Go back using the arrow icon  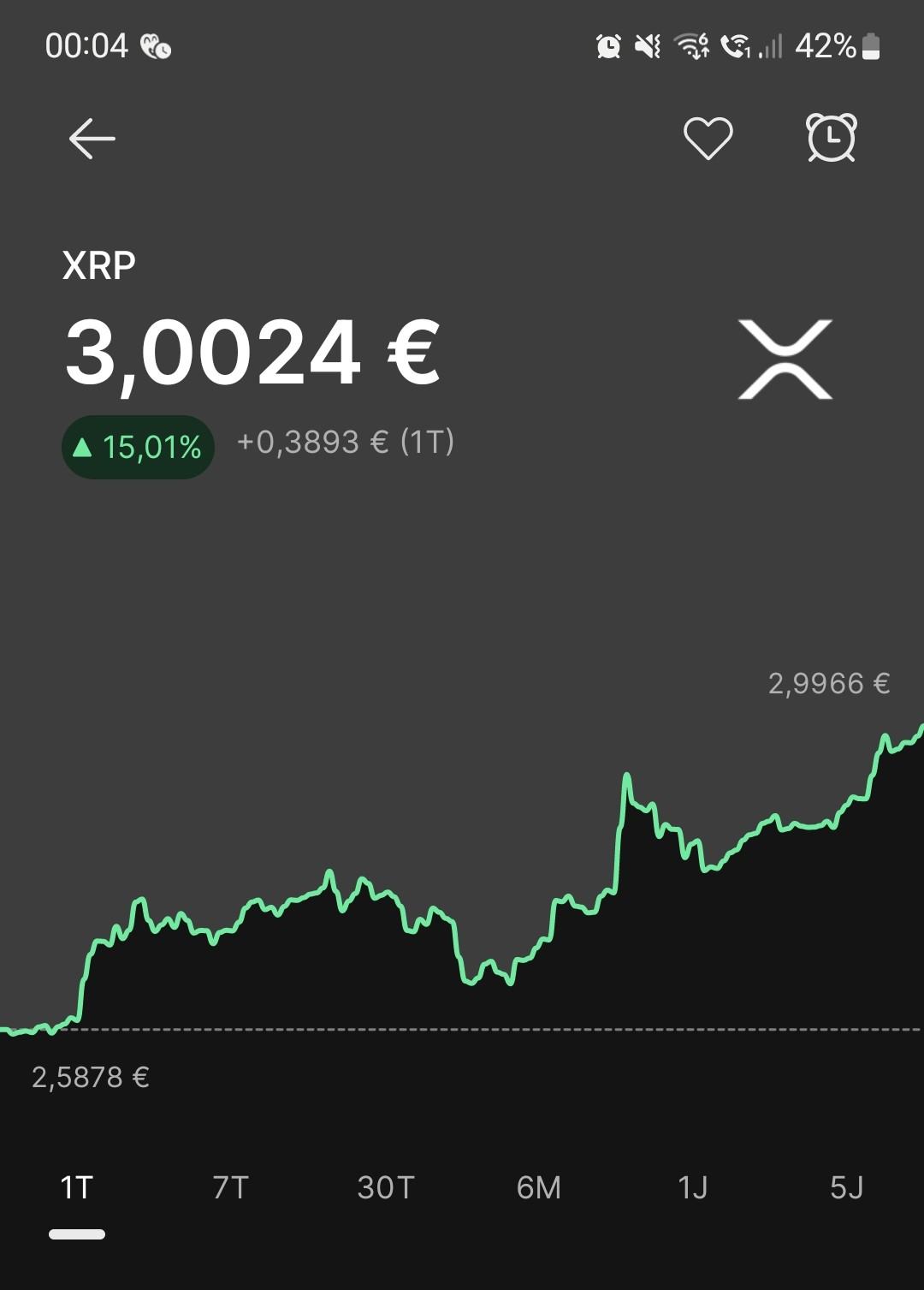click(x=92, y=139)
